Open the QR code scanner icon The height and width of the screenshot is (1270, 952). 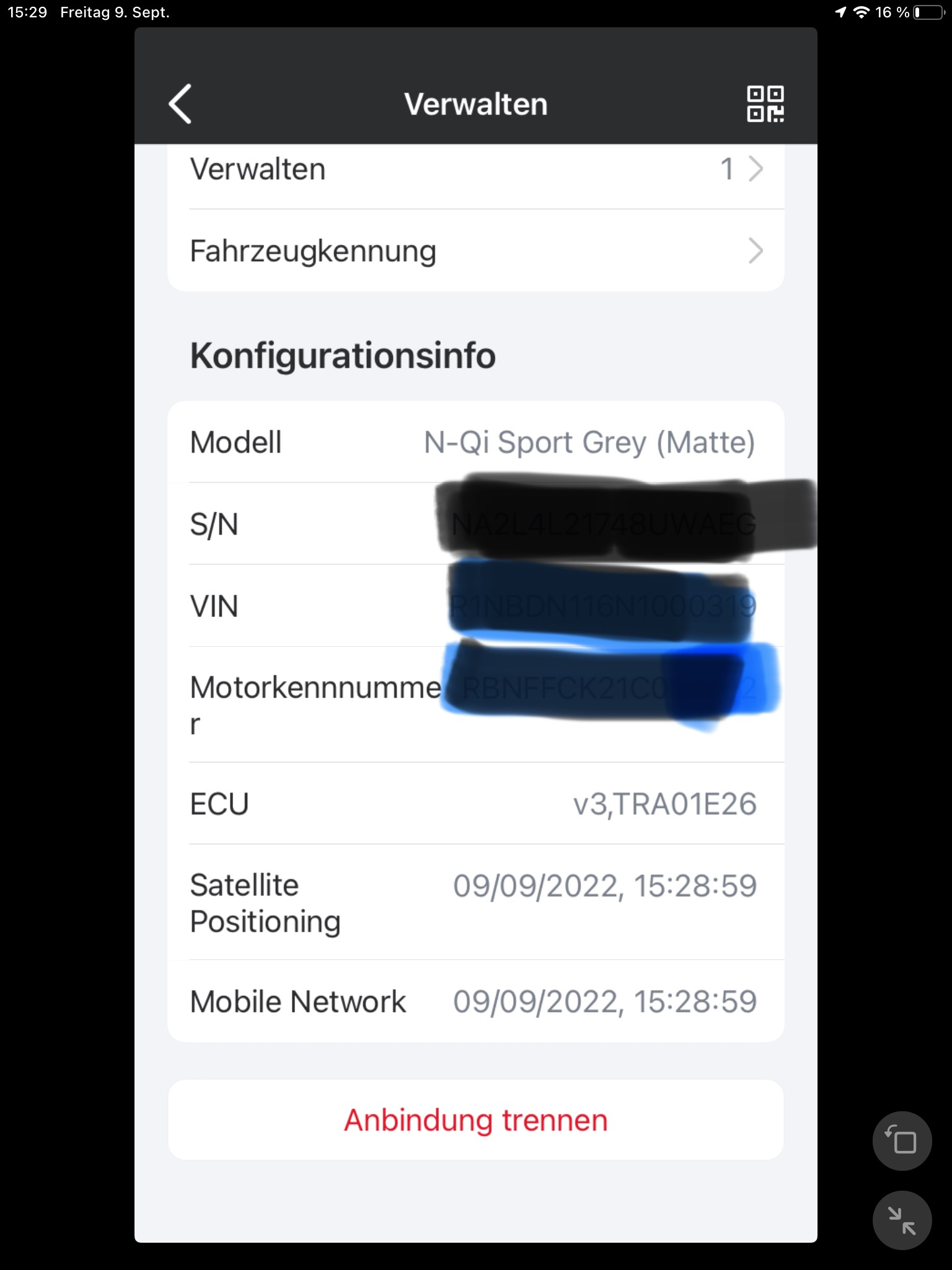pos(765,104)
